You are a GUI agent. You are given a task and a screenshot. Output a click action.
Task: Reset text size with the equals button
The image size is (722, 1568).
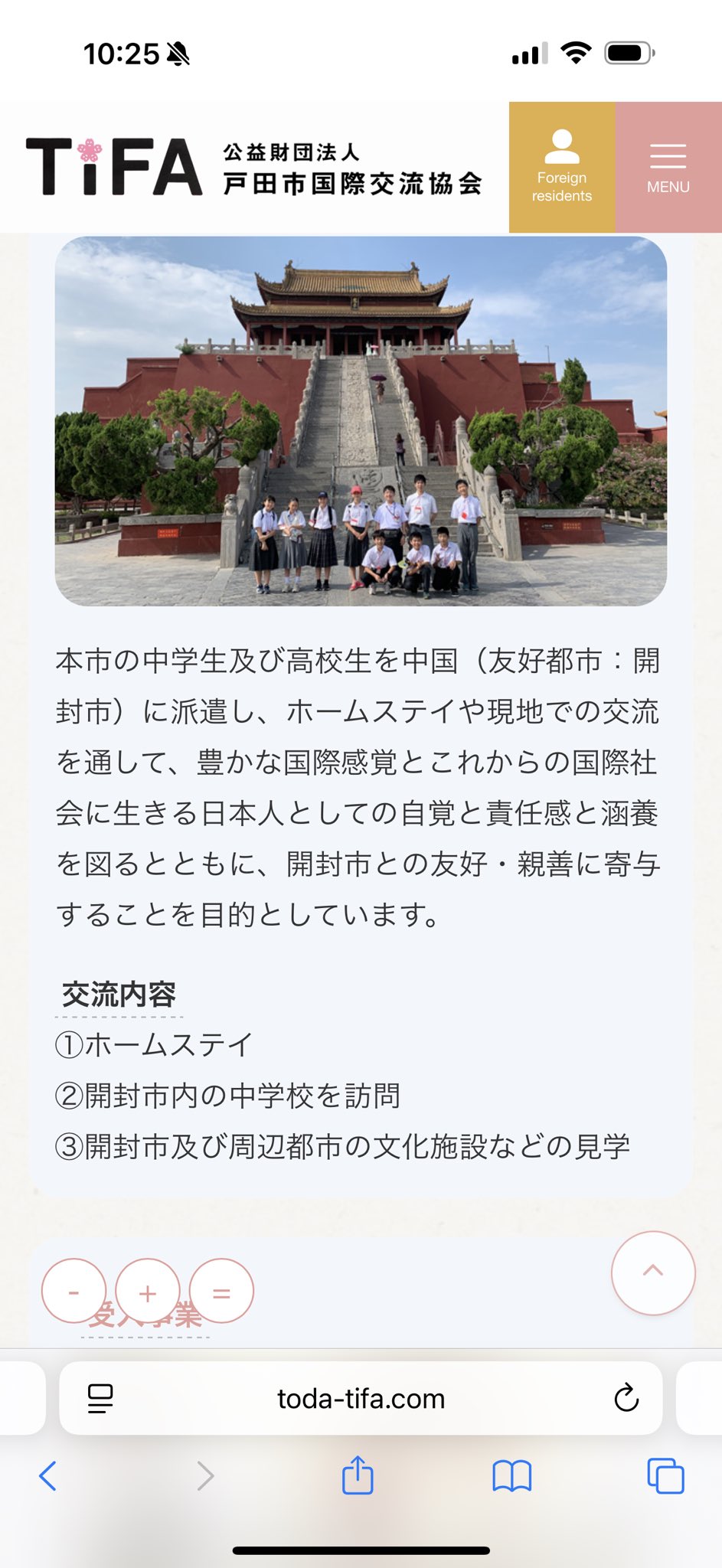221,1291
